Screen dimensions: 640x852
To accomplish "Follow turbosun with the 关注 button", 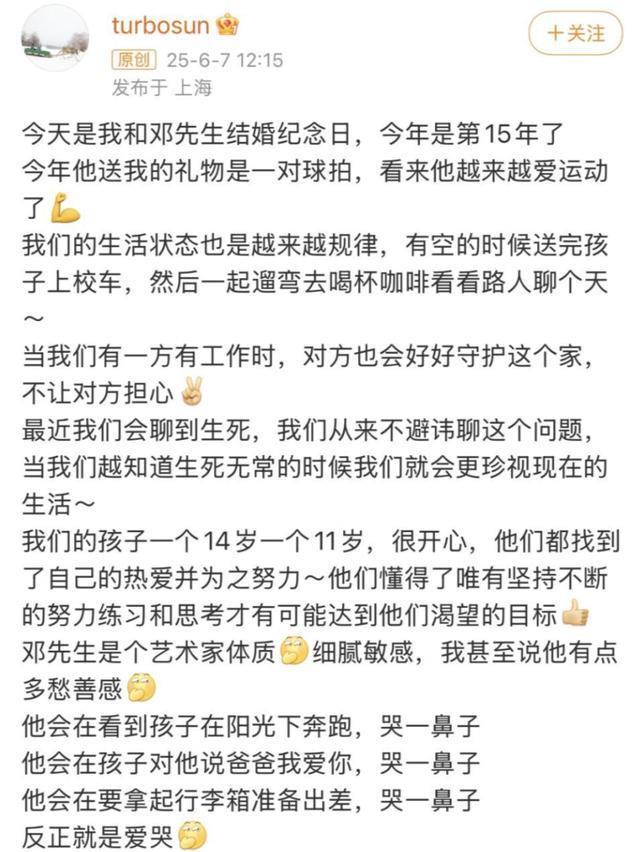I will click(576, 33).
